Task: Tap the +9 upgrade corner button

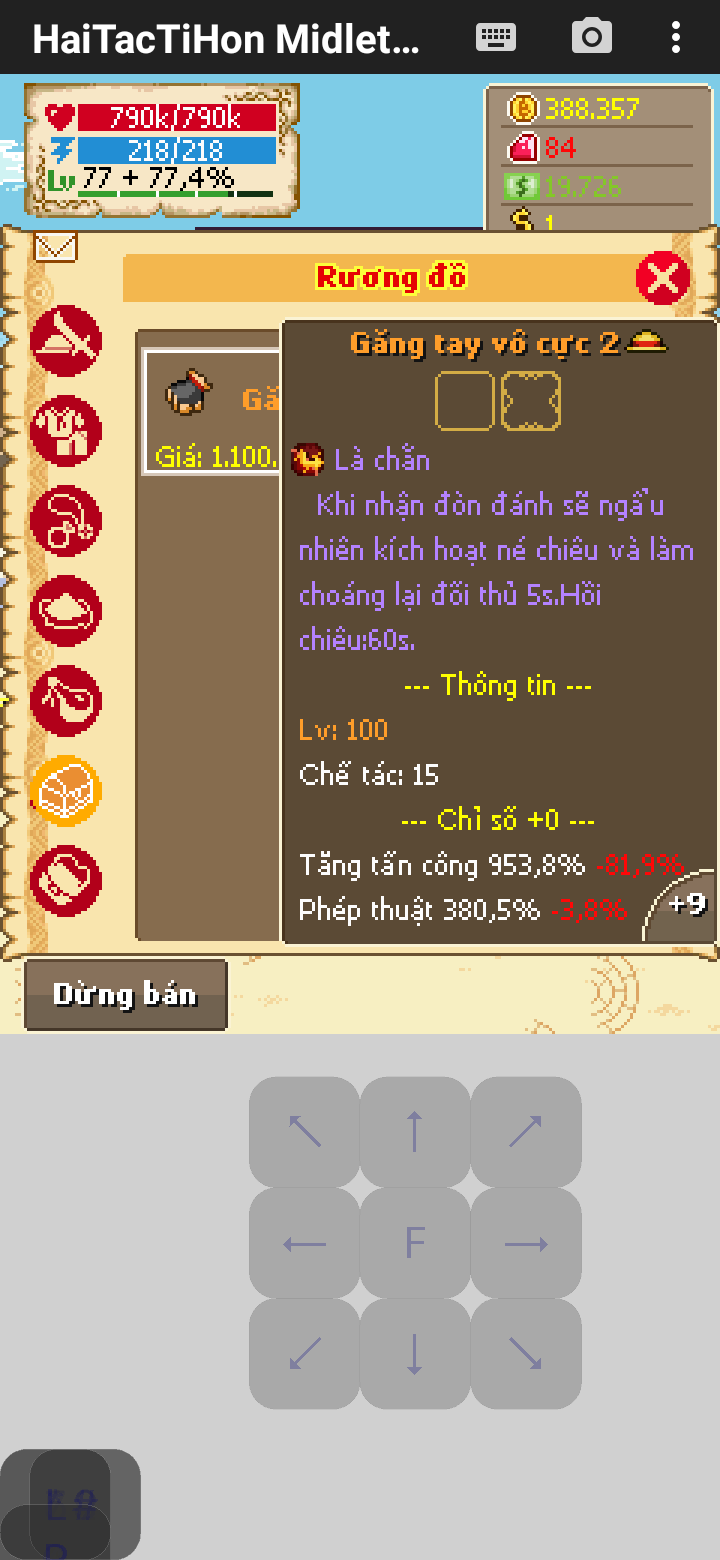Action: 682,904
